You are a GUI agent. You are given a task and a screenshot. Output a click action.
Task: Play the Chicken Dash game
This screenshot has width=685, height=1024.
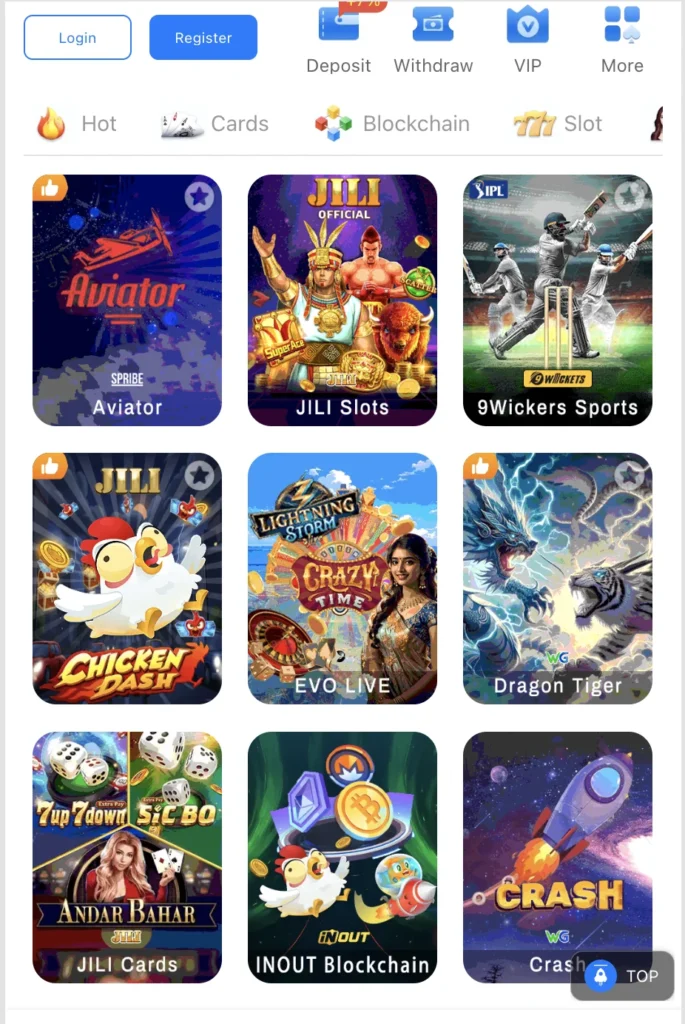point(127,578)
